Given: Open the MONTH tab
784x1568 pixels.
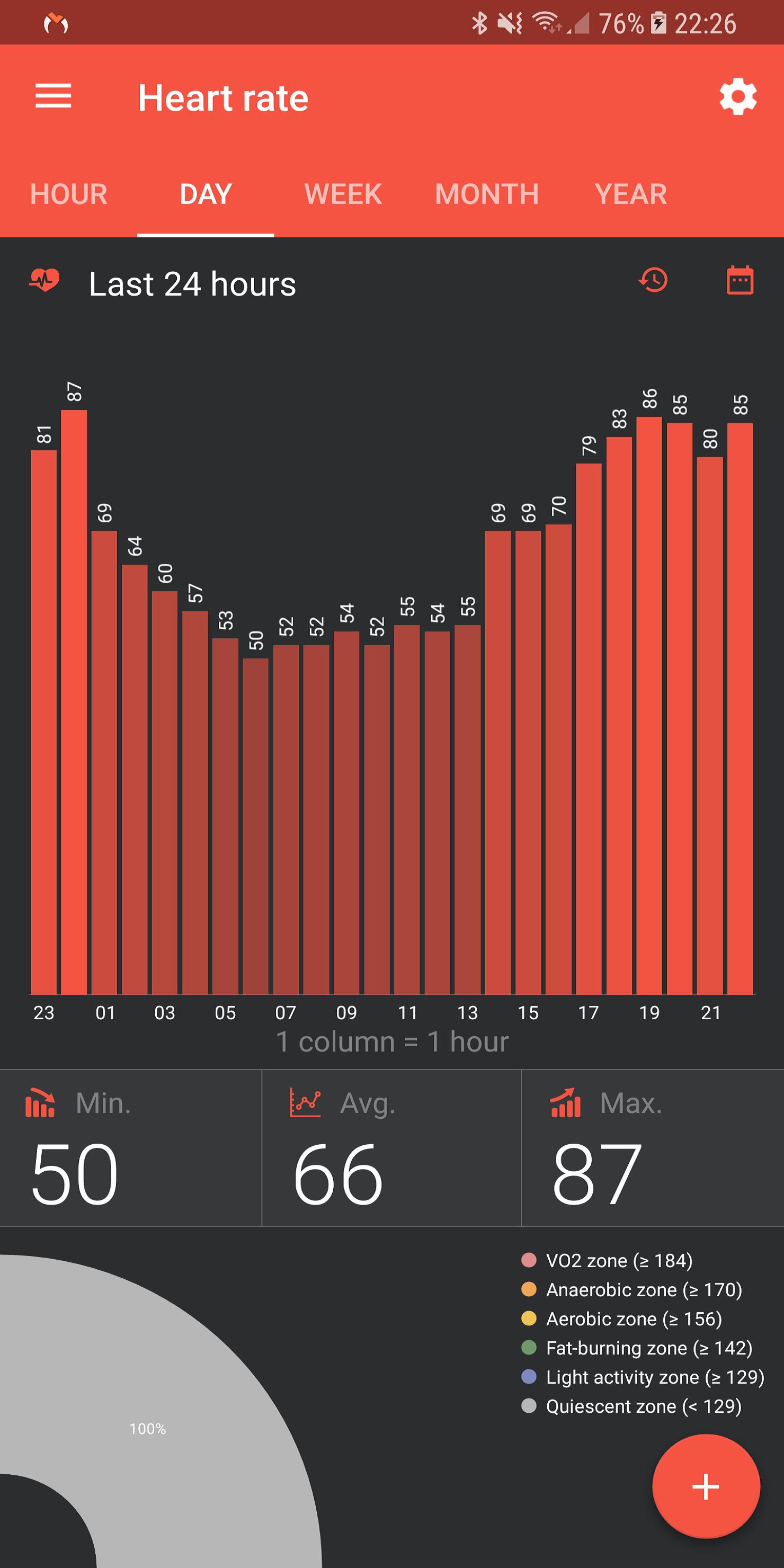Looking at the screenshot, I should click(487, 194).
